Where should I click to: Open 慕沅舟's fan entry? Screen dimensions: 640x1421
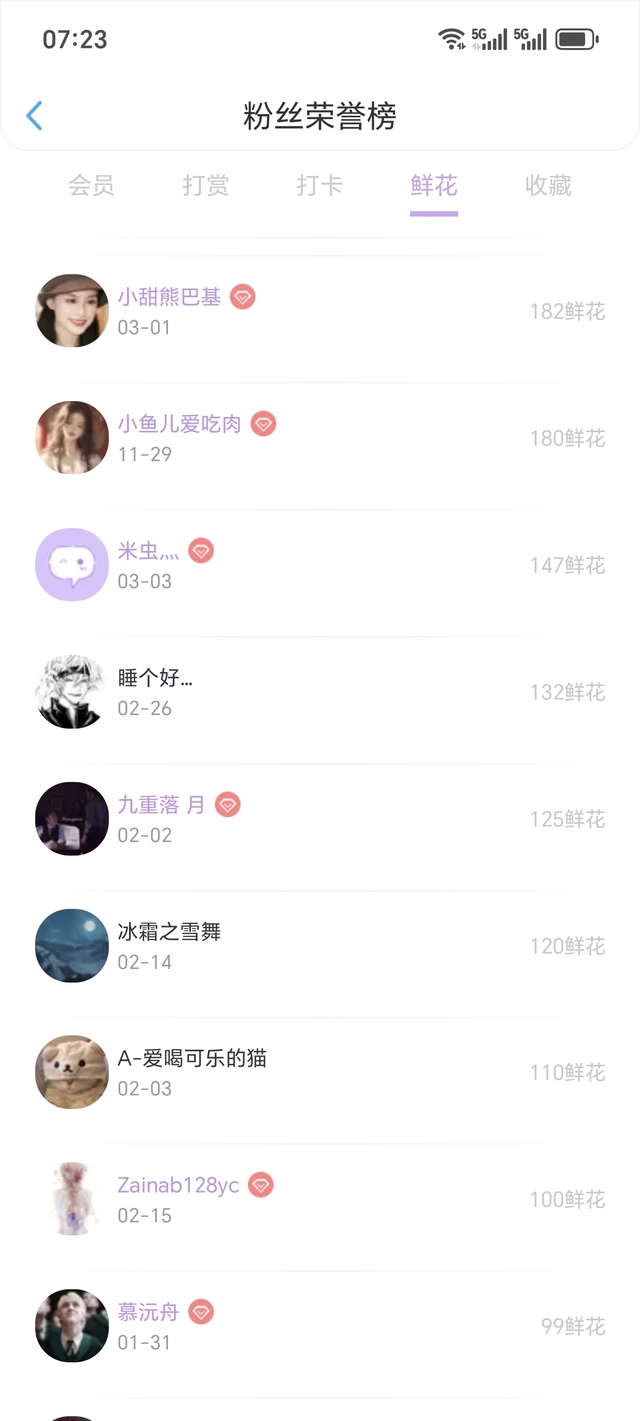pos(320,1326)
